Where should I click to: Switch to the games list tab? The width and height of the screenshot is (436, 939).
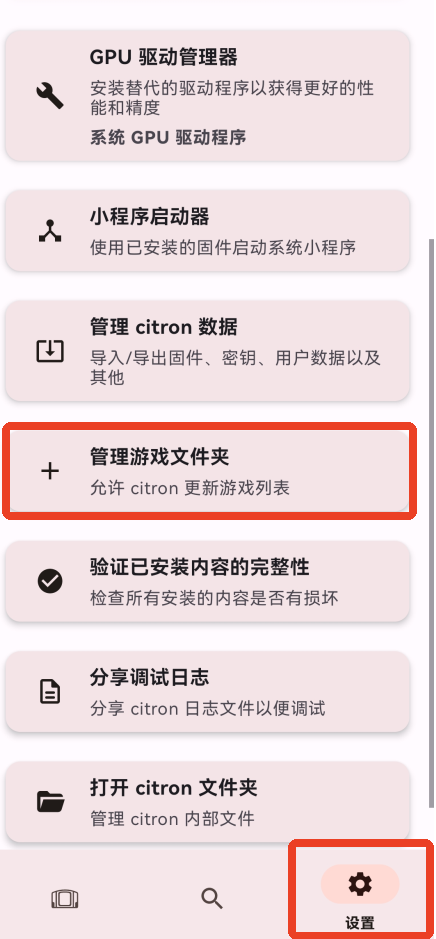point(65,899)
